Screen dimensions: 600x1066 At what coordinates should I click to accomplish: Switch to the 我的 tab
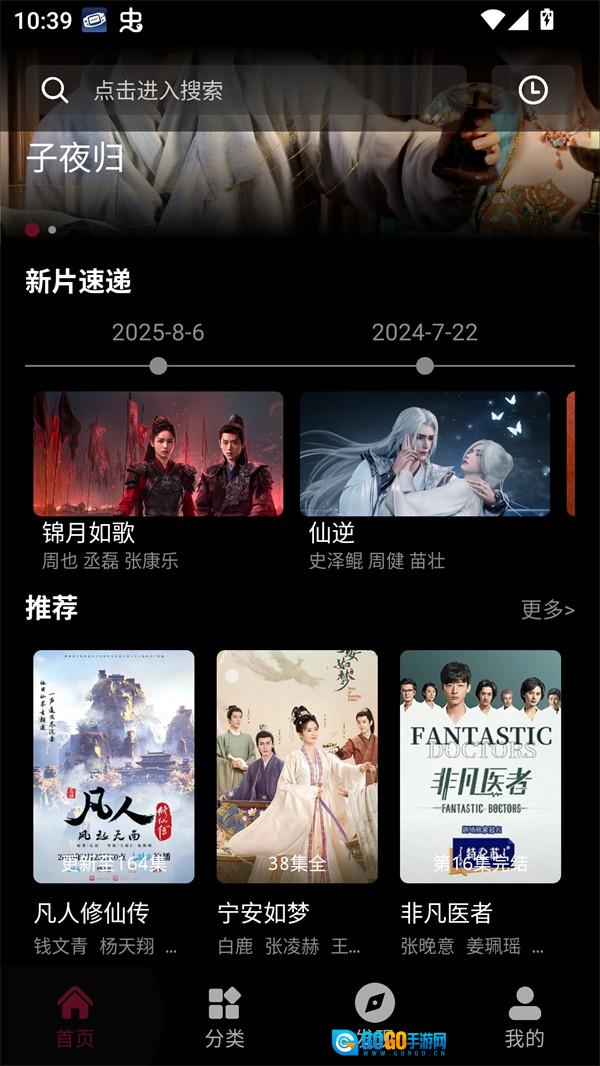click(x=524, y=1017)
